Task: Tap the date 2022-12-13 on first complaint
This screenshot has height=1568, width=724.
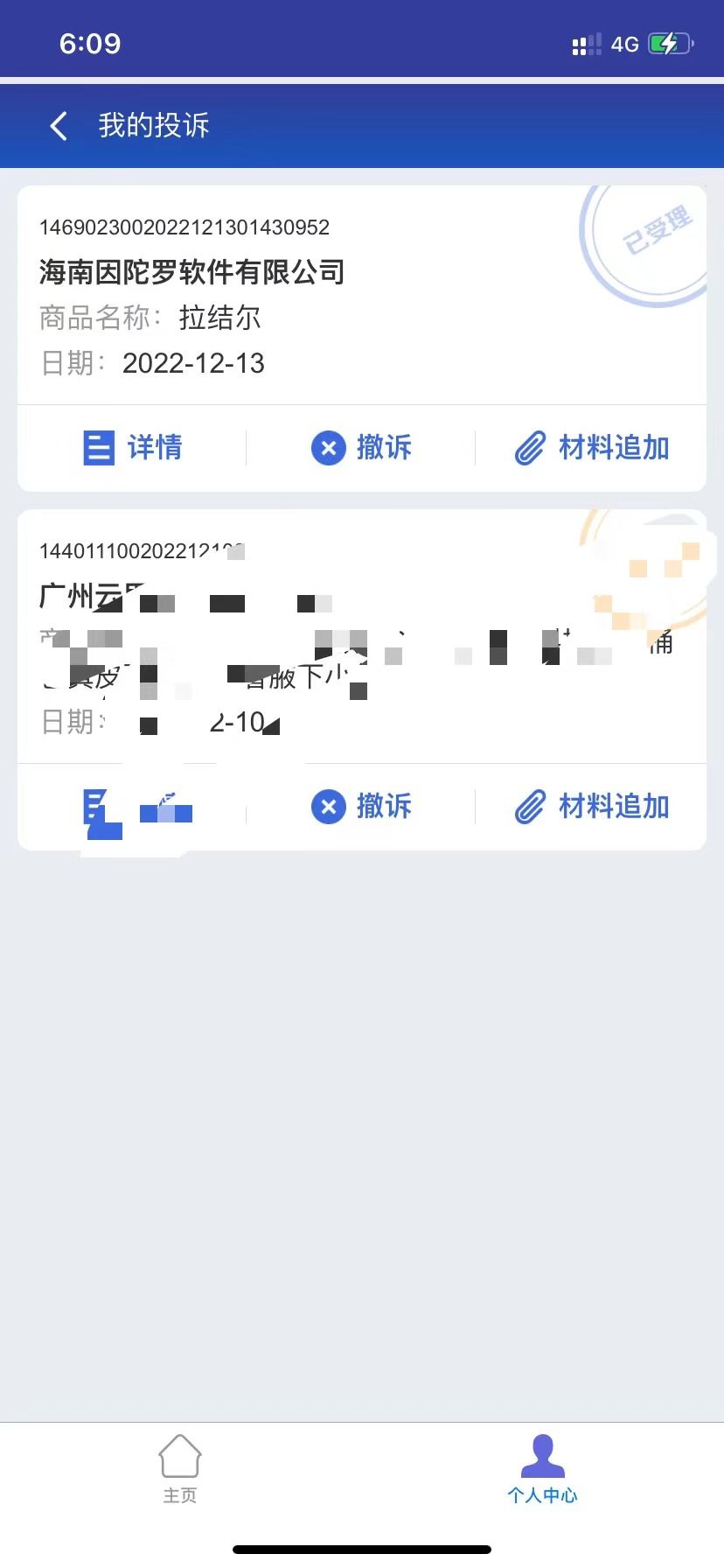Action: [x=193, y=363]
